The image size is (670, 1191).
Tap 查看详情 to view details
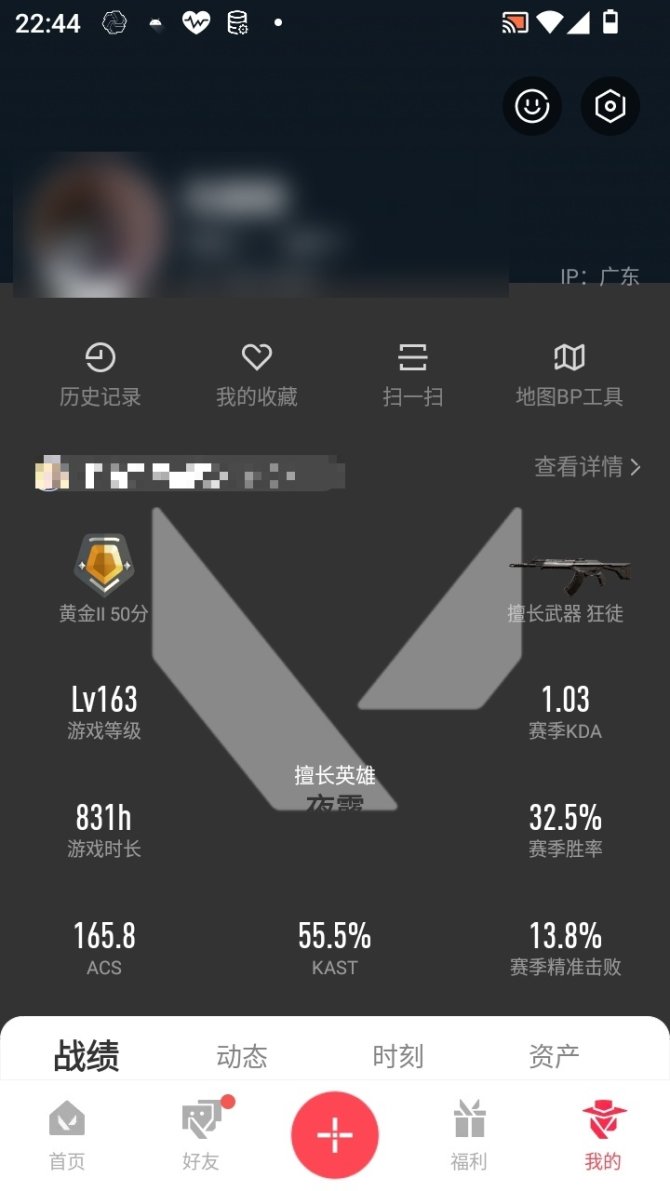[588, 466]
